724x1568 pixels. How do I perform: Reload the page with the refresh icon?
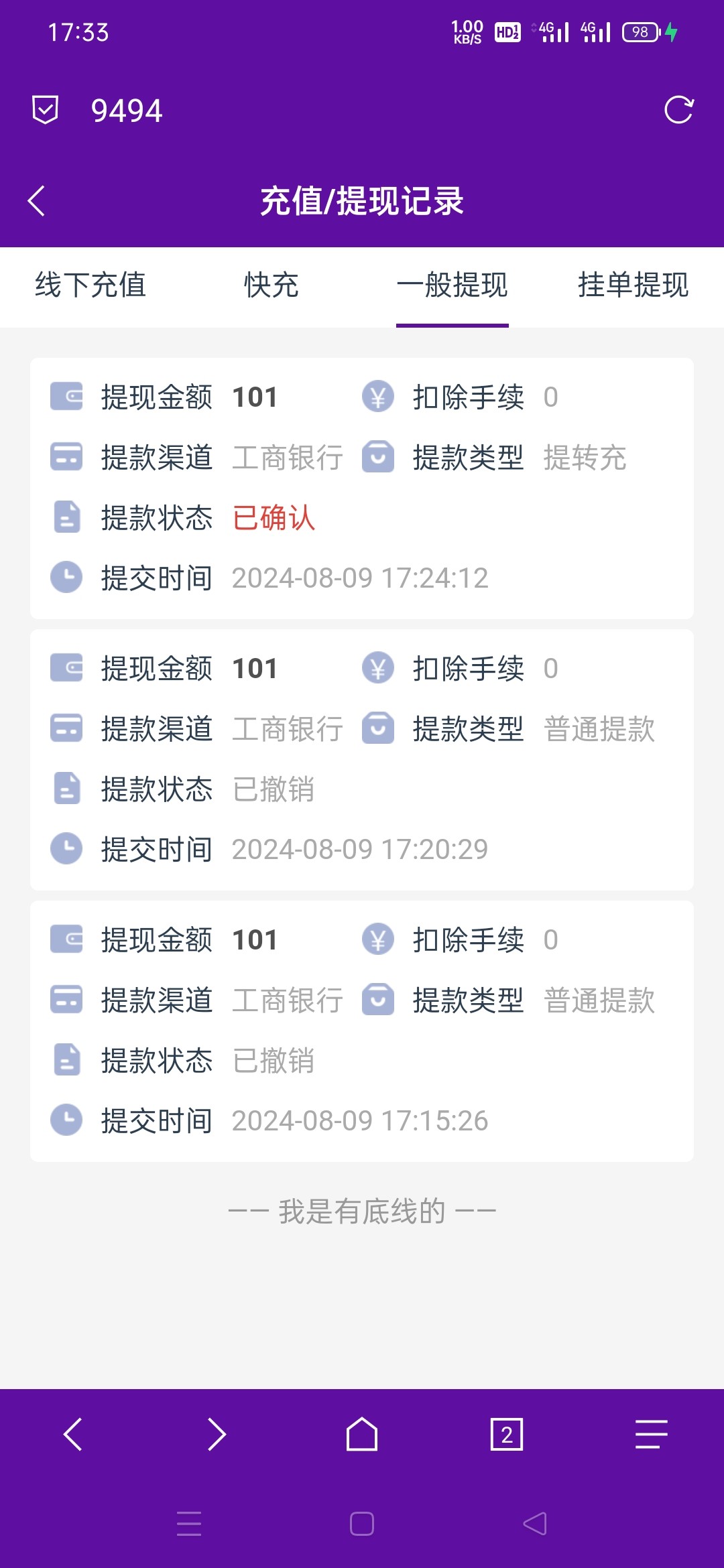678,110
